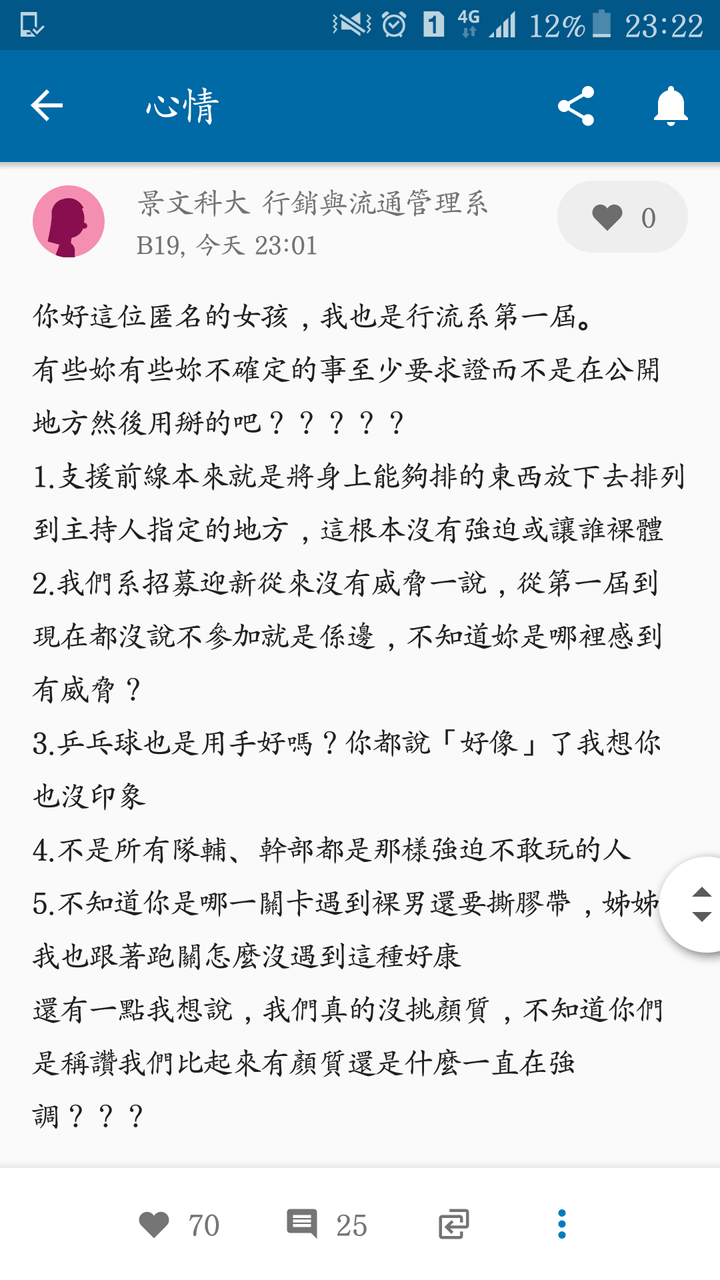Tap the floating up-down scroll button

click(x=700, y=904)
